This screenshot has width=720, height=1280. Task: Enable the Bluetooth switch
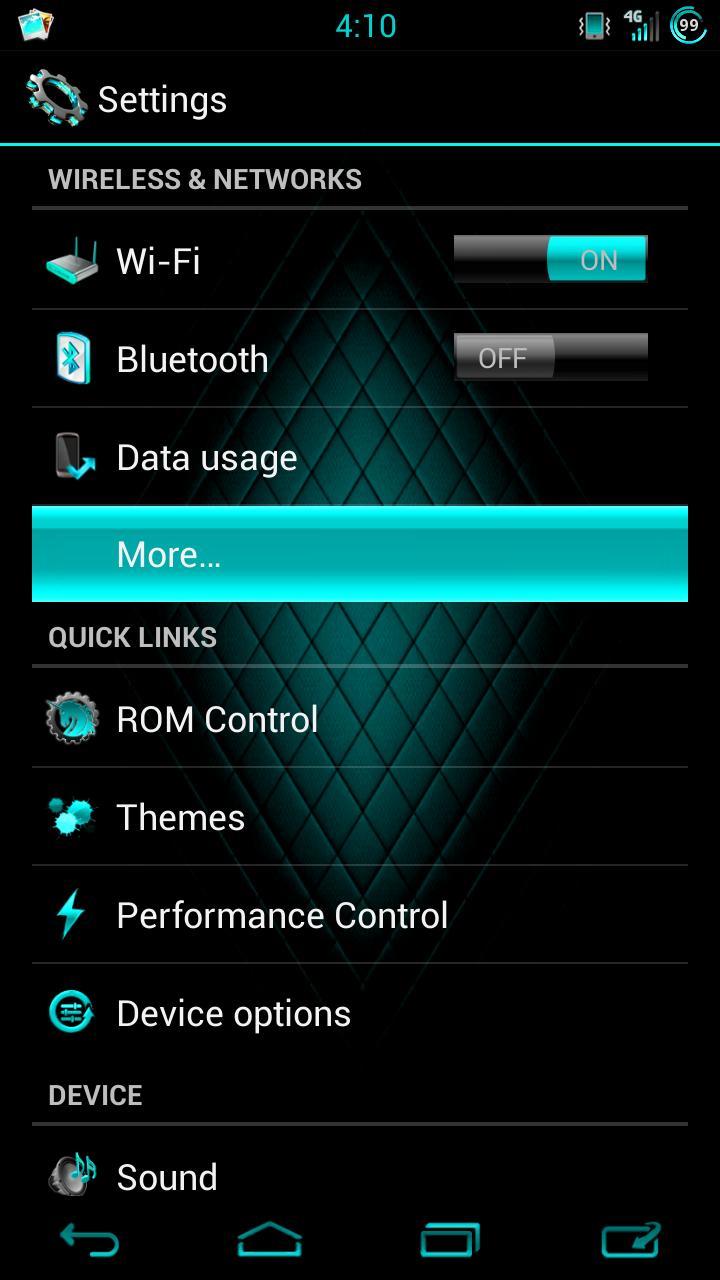[550, 358]
